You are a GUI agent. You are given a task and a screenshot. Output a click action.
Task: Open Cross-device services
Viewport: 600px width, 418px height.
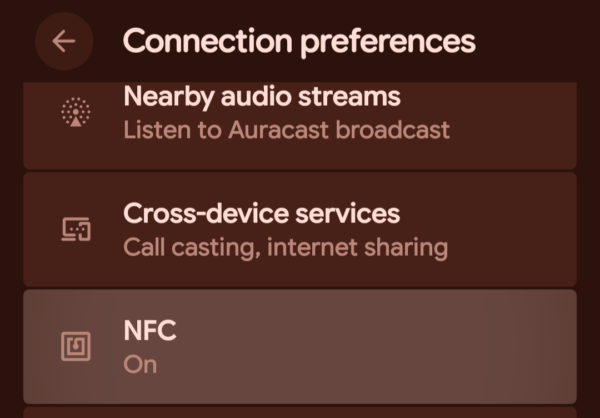pos(300,229)
